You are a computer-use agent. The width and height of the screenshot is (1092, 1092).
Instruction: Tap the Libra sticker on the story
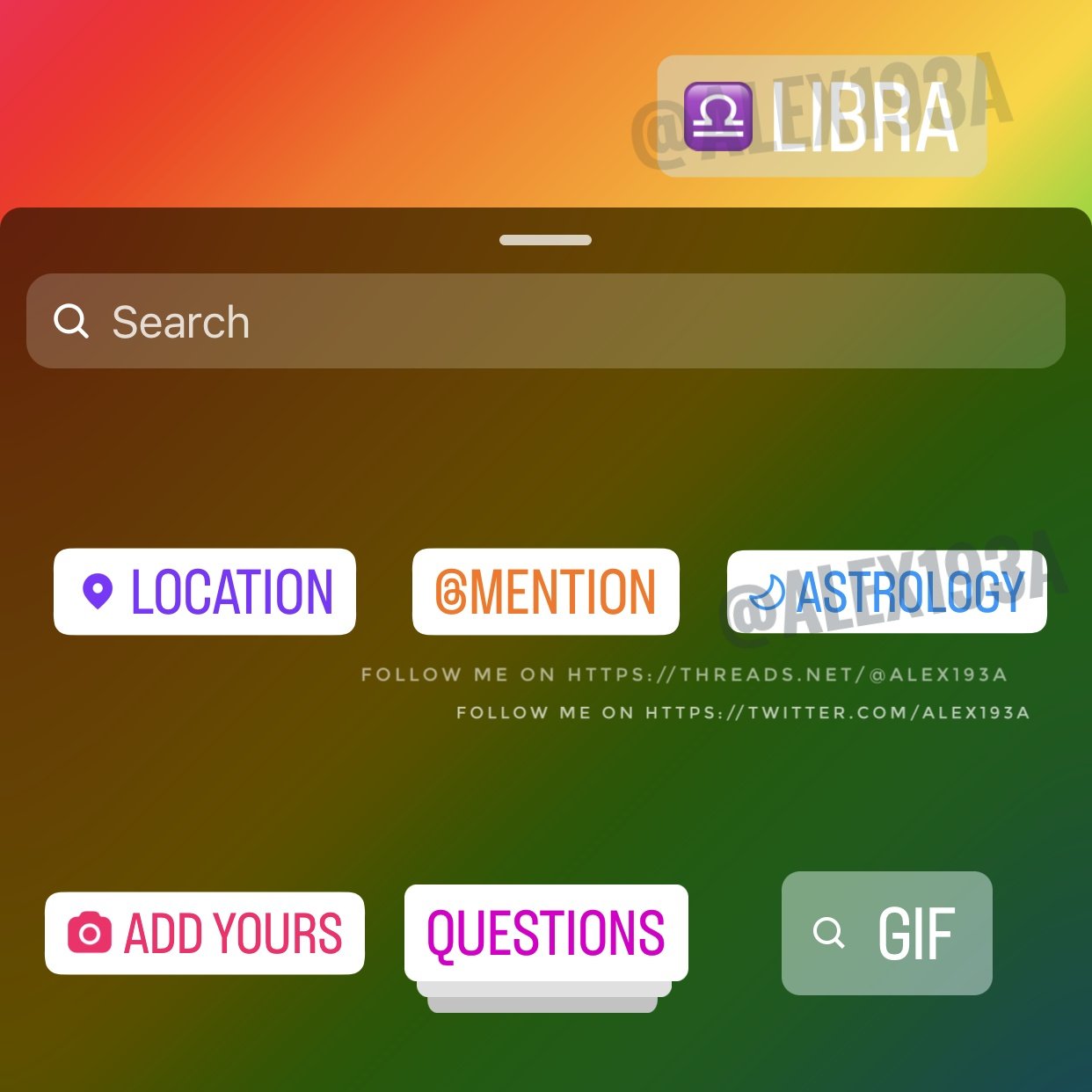(822, 116)
